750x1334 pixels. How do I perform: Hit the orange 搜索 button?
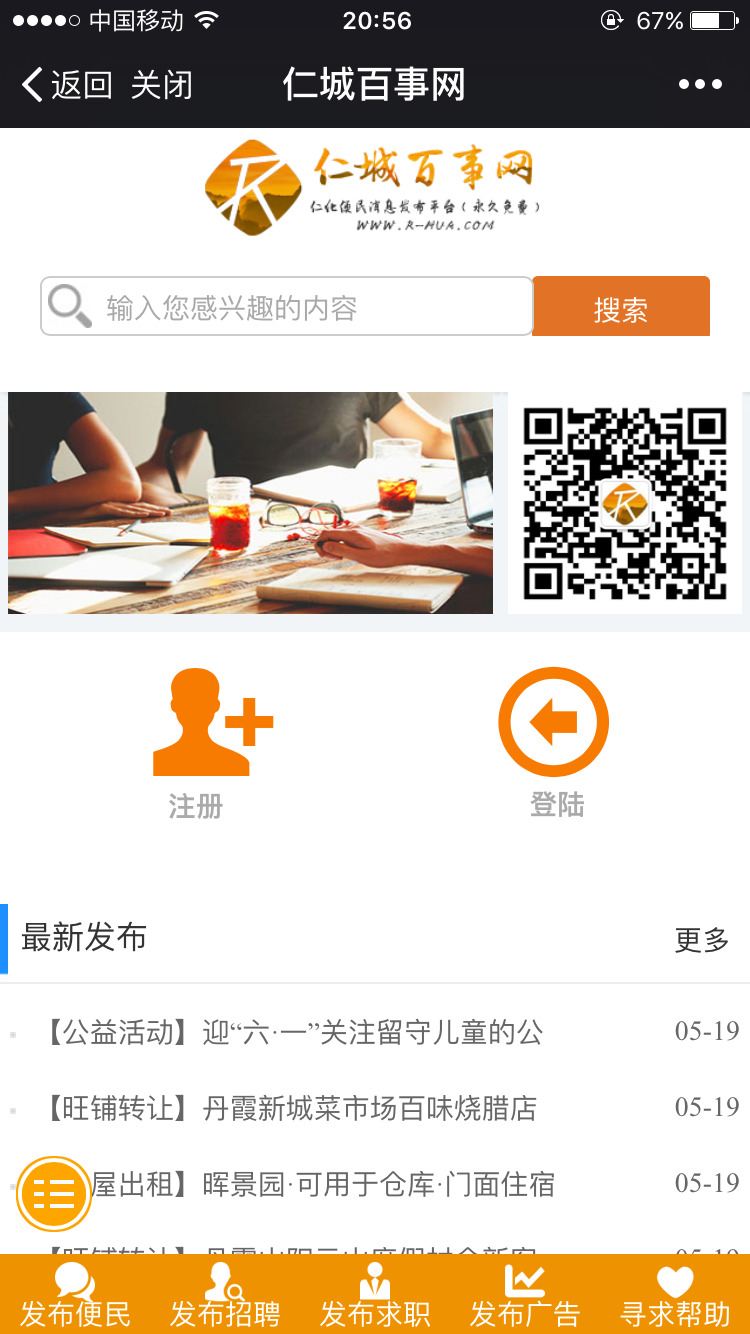[620, 308]
